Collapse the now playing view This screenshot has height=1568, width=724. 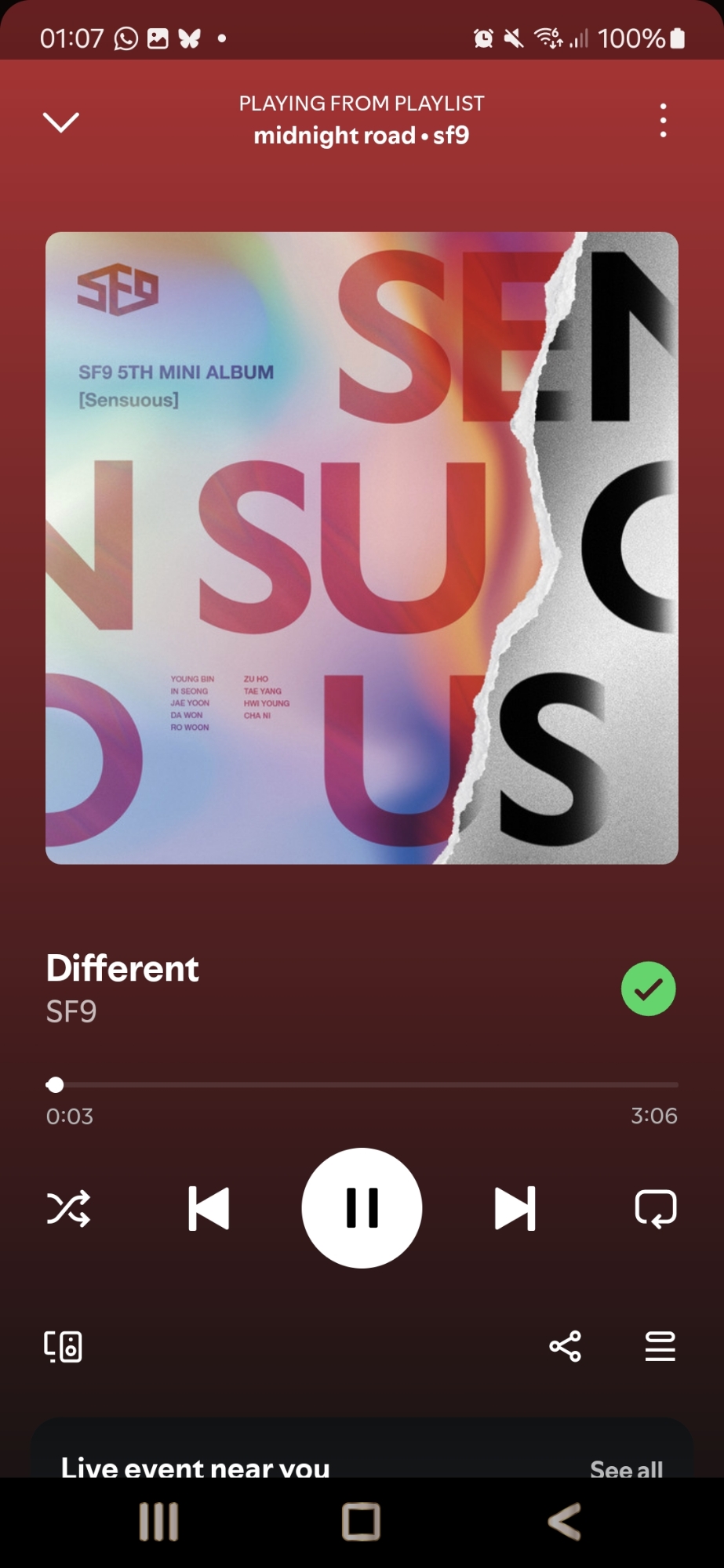60,122
